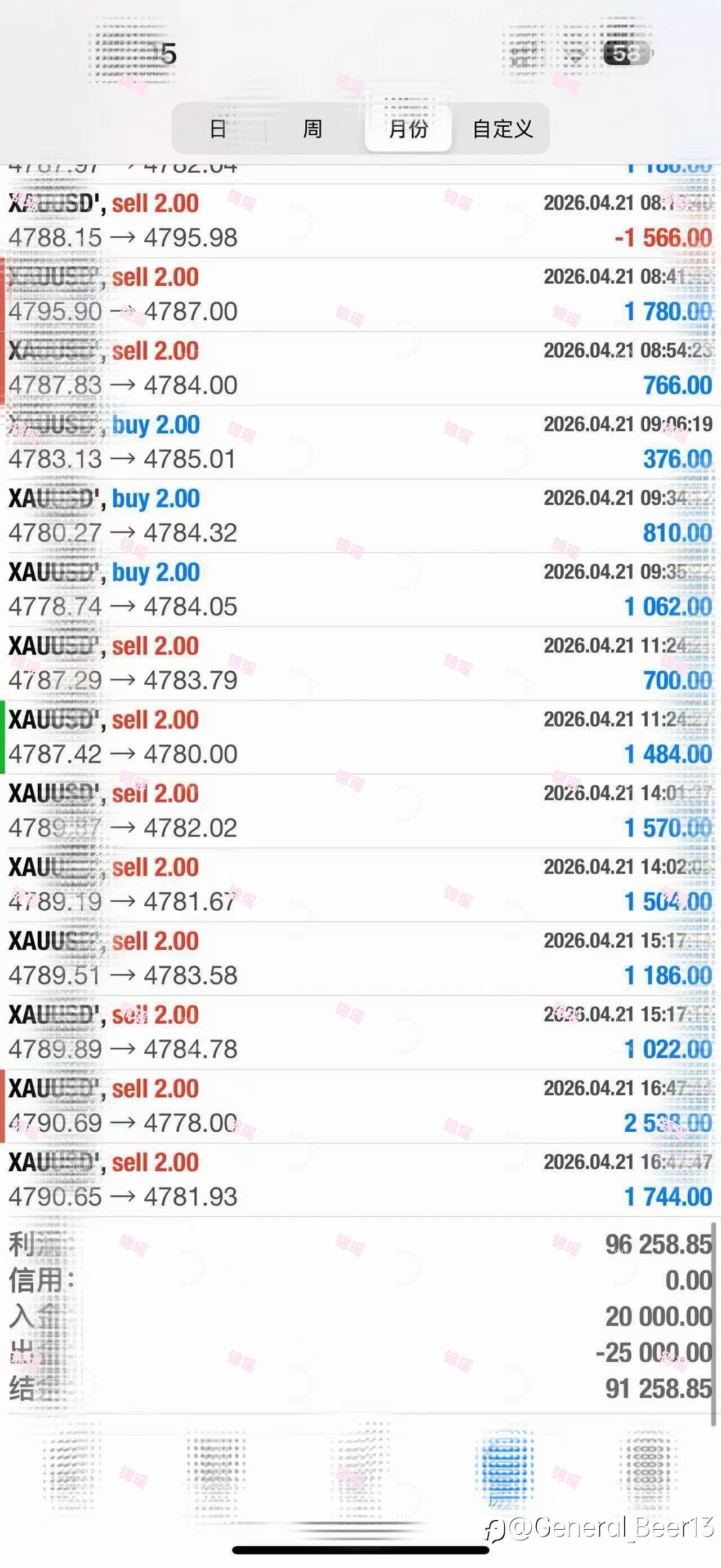This screenshot has height=1568, width=721.
Task: Expand the sell trade 4790.69 → 4778.00
Action: pyautogui.click(x=360, y=1106)
